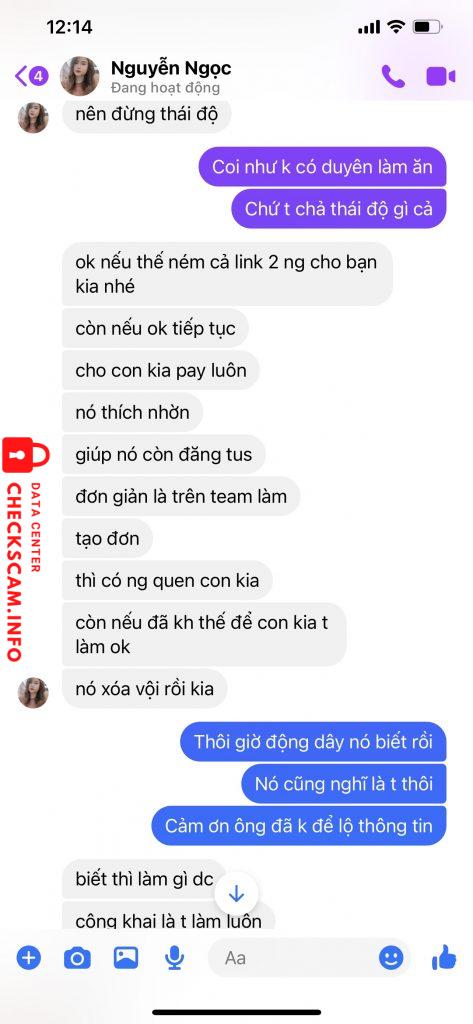Viewport: 473px width, 1024px height.
Task: Send a thumbs-up like
Action: point(444,957)
